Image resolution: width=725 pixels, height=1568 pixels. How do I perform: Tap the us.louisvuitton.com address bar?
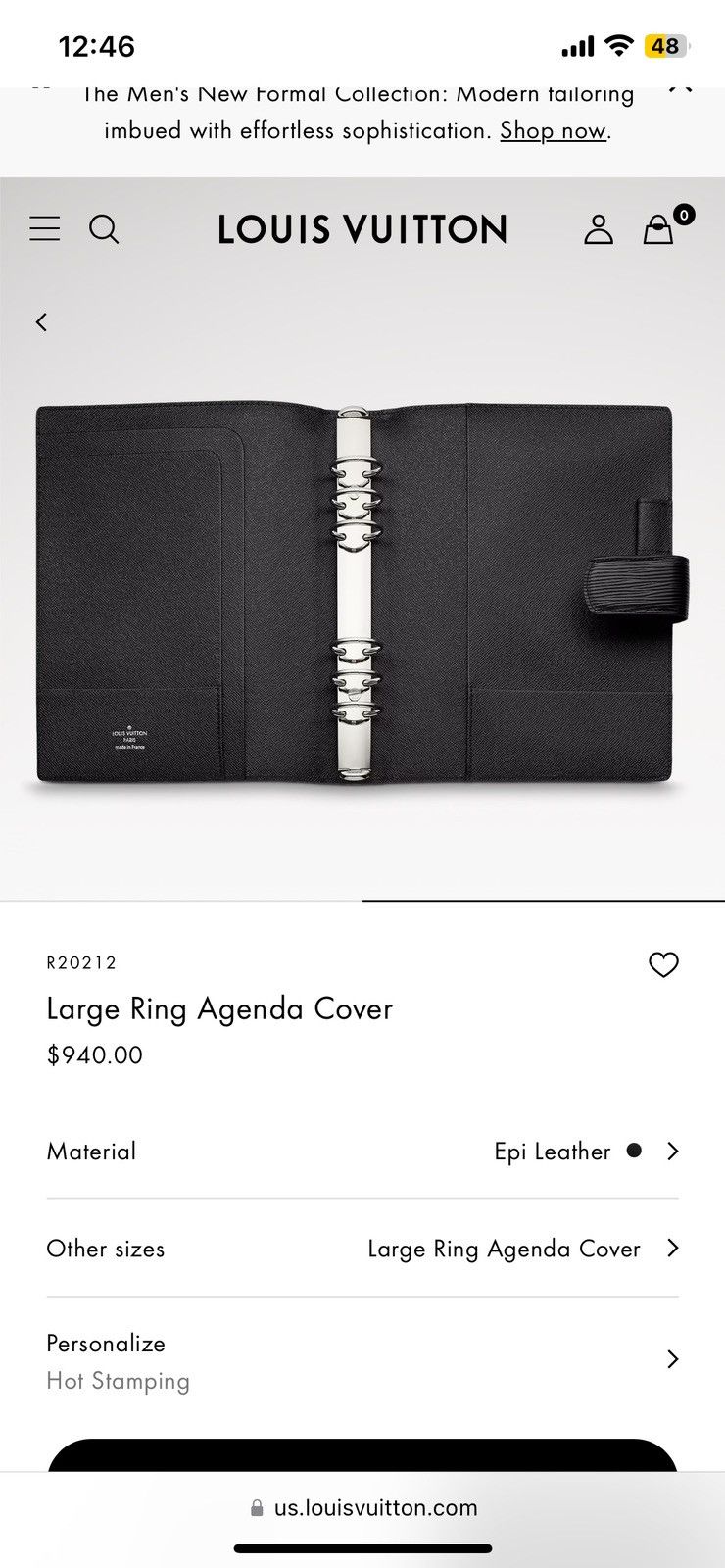(364, 1507)
